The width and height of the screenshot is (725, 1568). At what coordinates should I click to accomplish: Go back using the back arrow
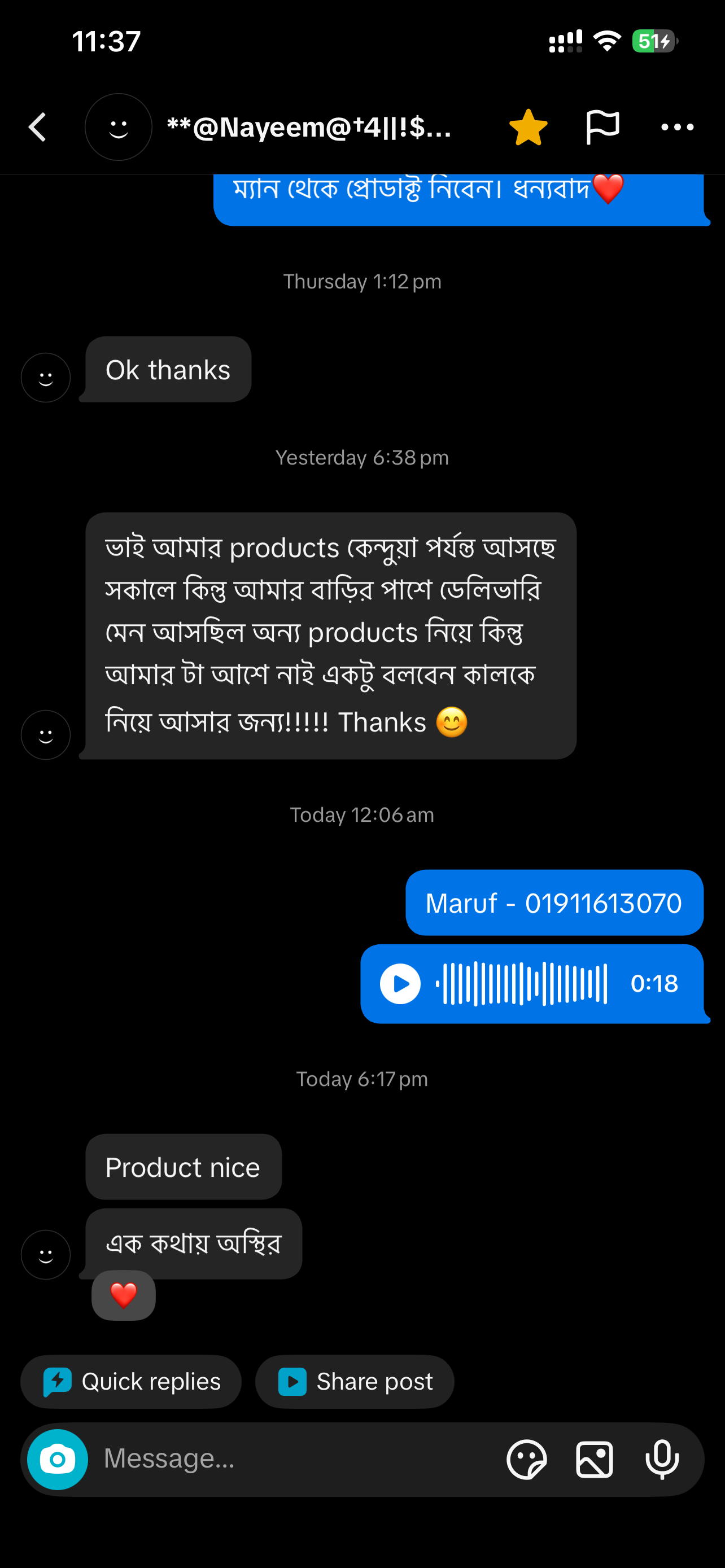point(38,126)
